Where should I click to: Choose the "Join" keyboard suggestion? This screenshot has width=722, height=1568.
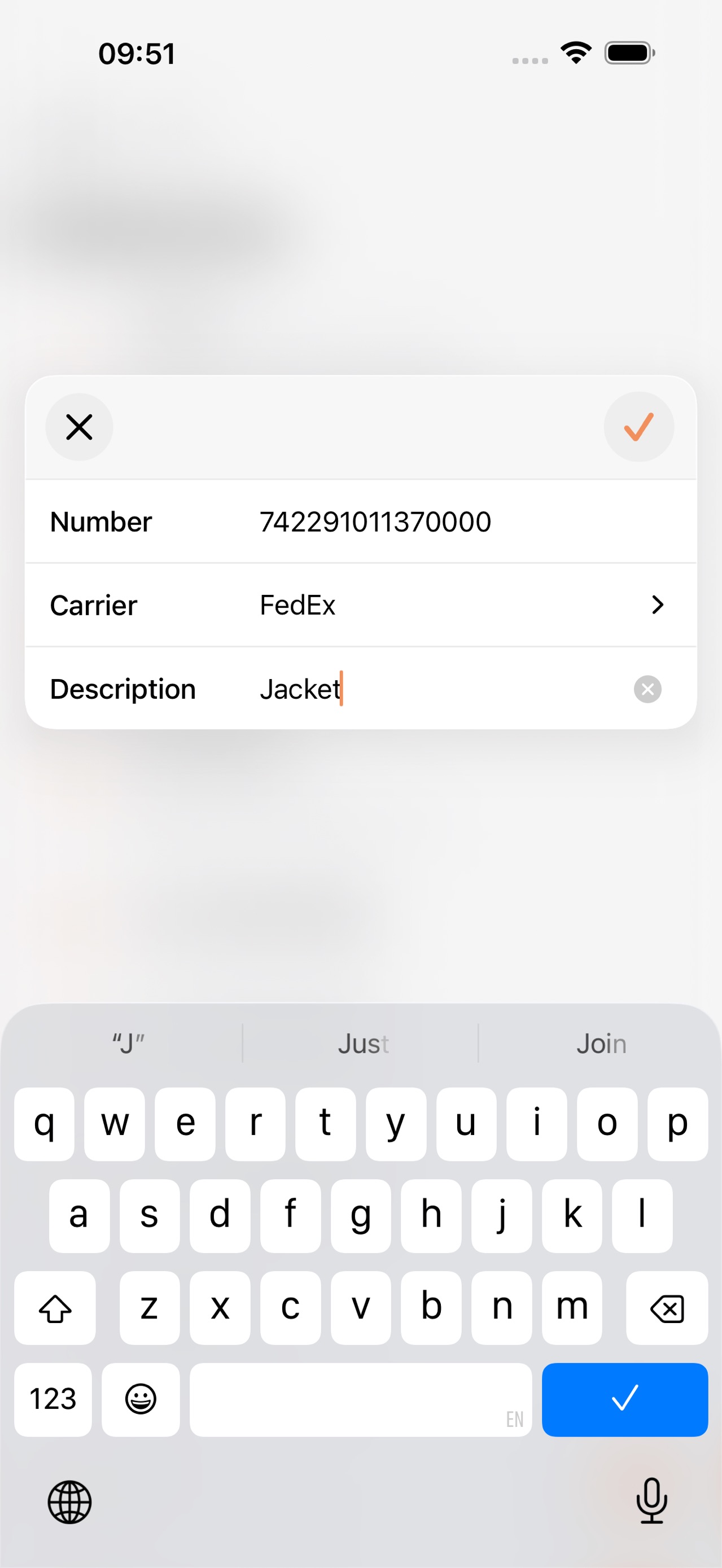(x=601, y=1043)
